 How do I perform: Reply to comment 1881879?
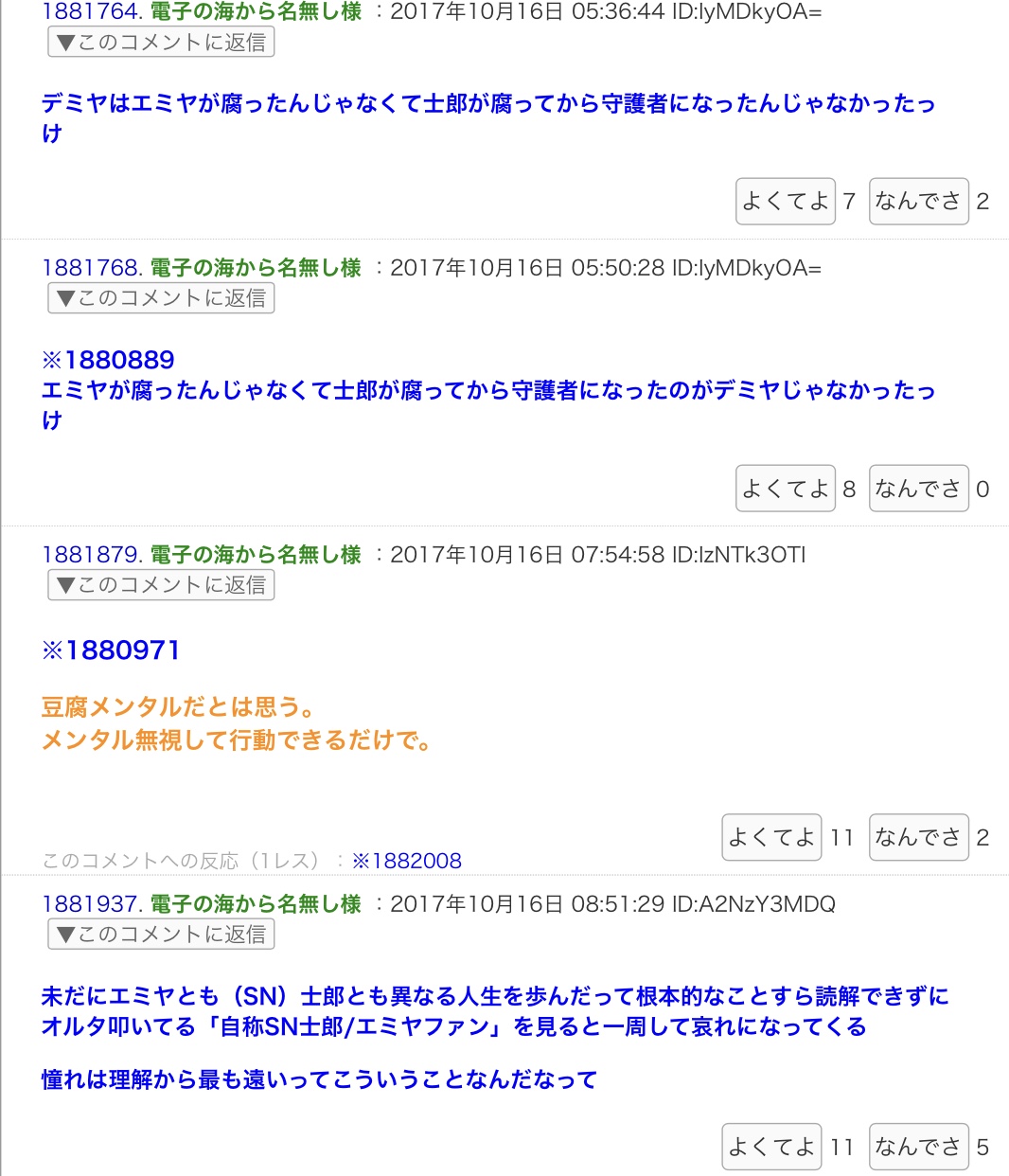[x=161, y=585]
